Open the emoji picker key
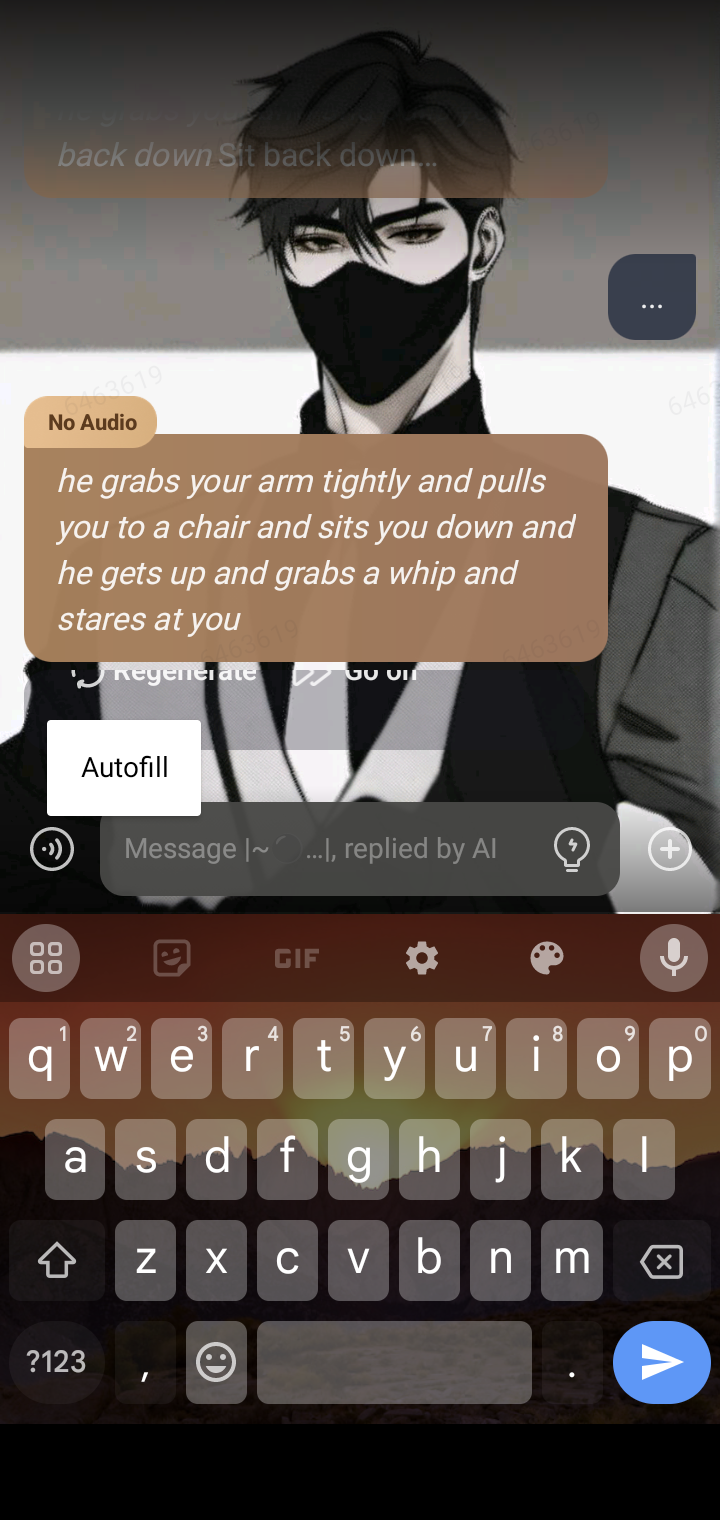 (x=216, y=1362)
